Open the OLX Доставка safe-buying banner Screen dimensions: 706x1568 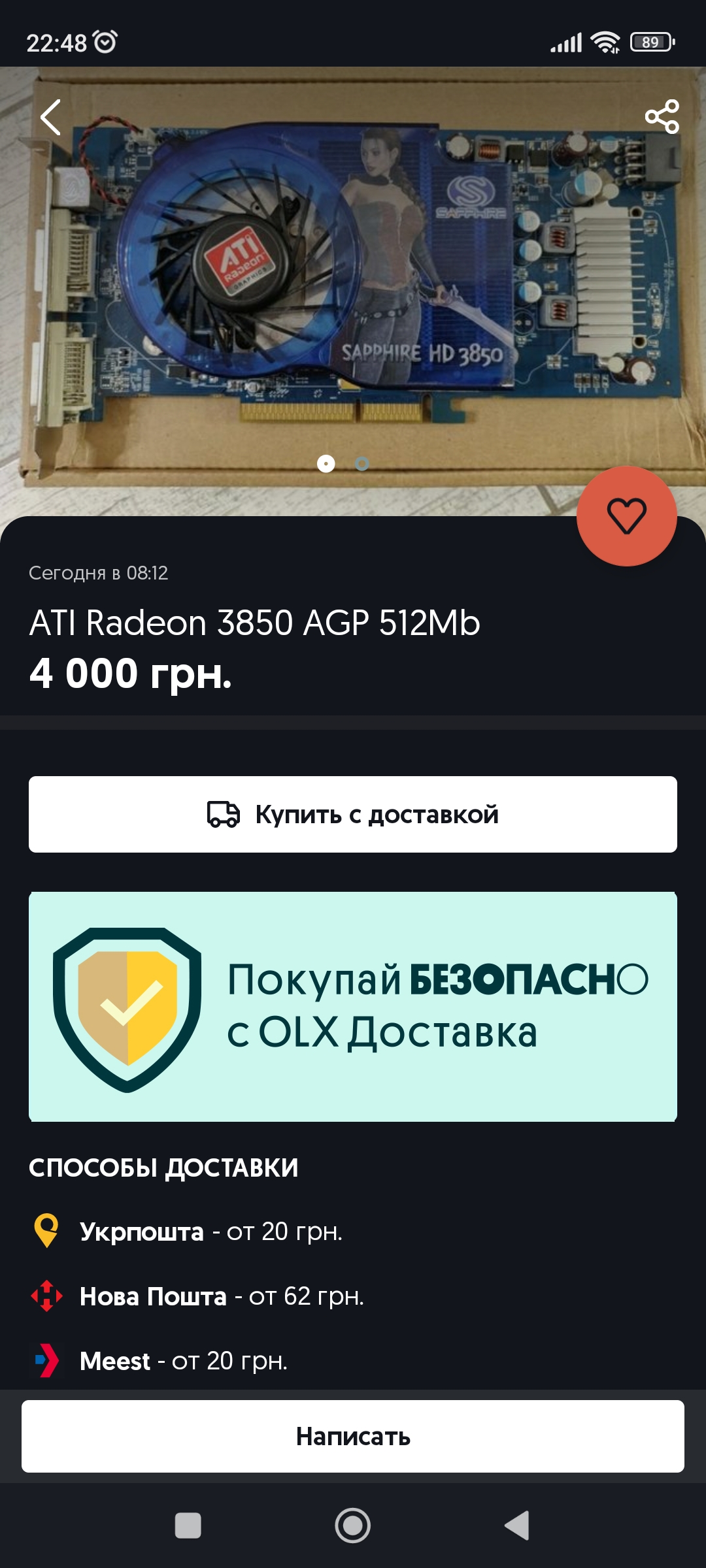point(353,1007)
